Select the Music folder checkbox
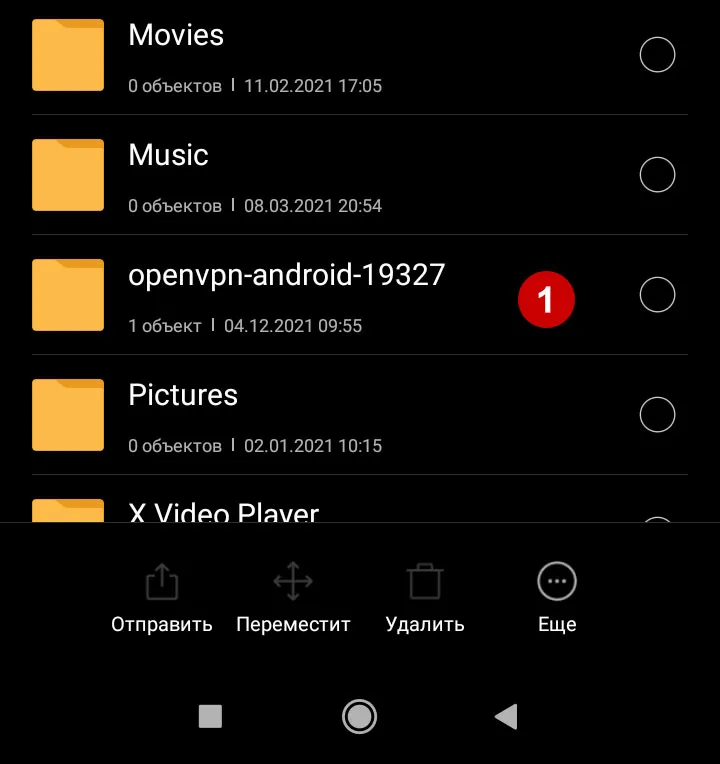Viewport: 720px width, 764px height. tap(657, 175)
